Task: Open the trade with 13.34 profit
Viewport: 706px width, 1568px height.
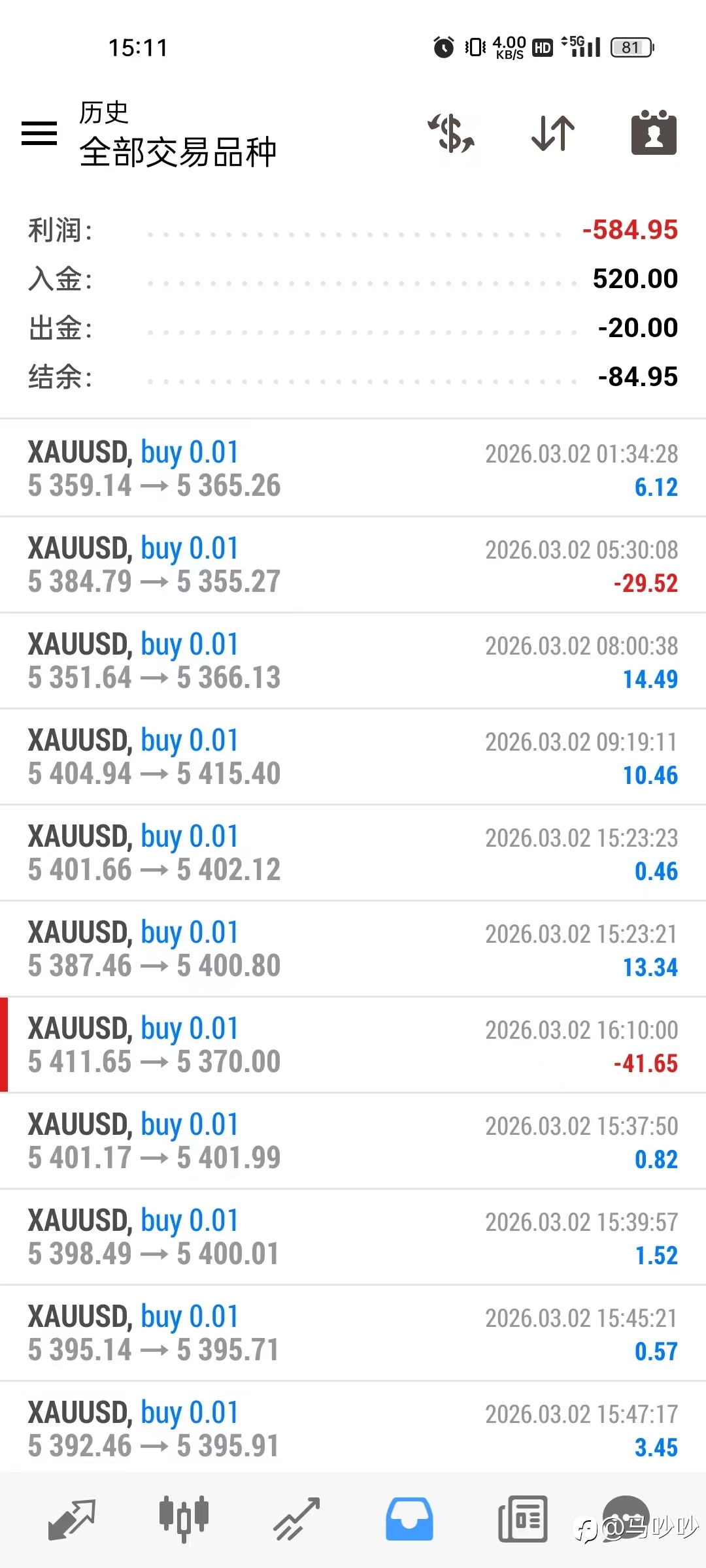Action: (x=353, y=949)
